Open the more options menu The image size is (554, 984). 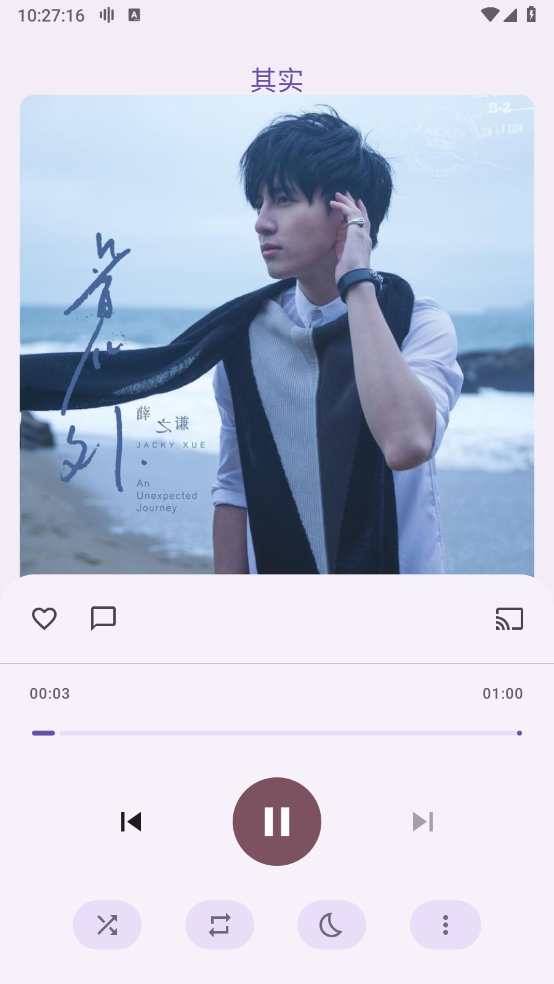click(x=445, y=925)
